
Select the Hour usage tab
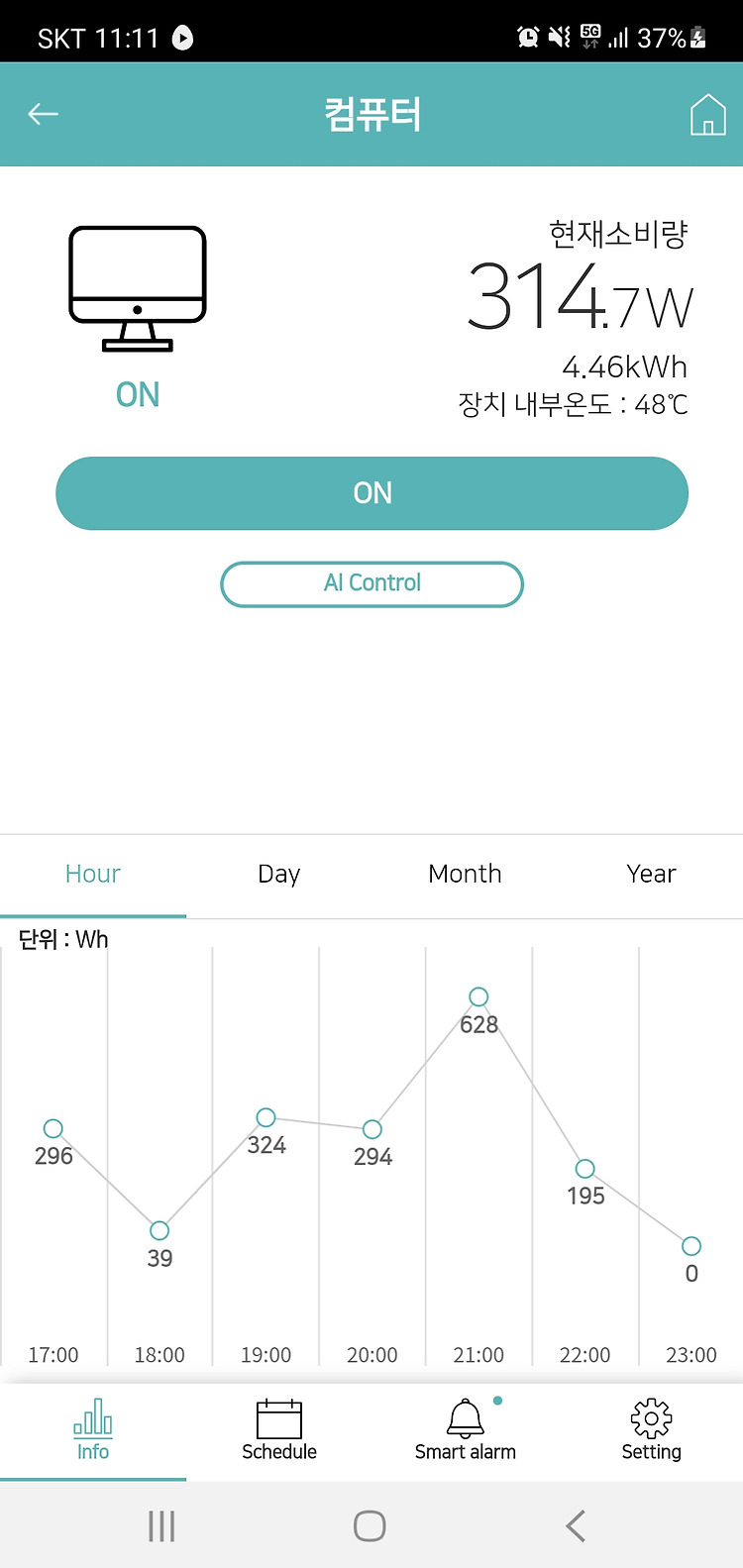click(x=93, y=875)
